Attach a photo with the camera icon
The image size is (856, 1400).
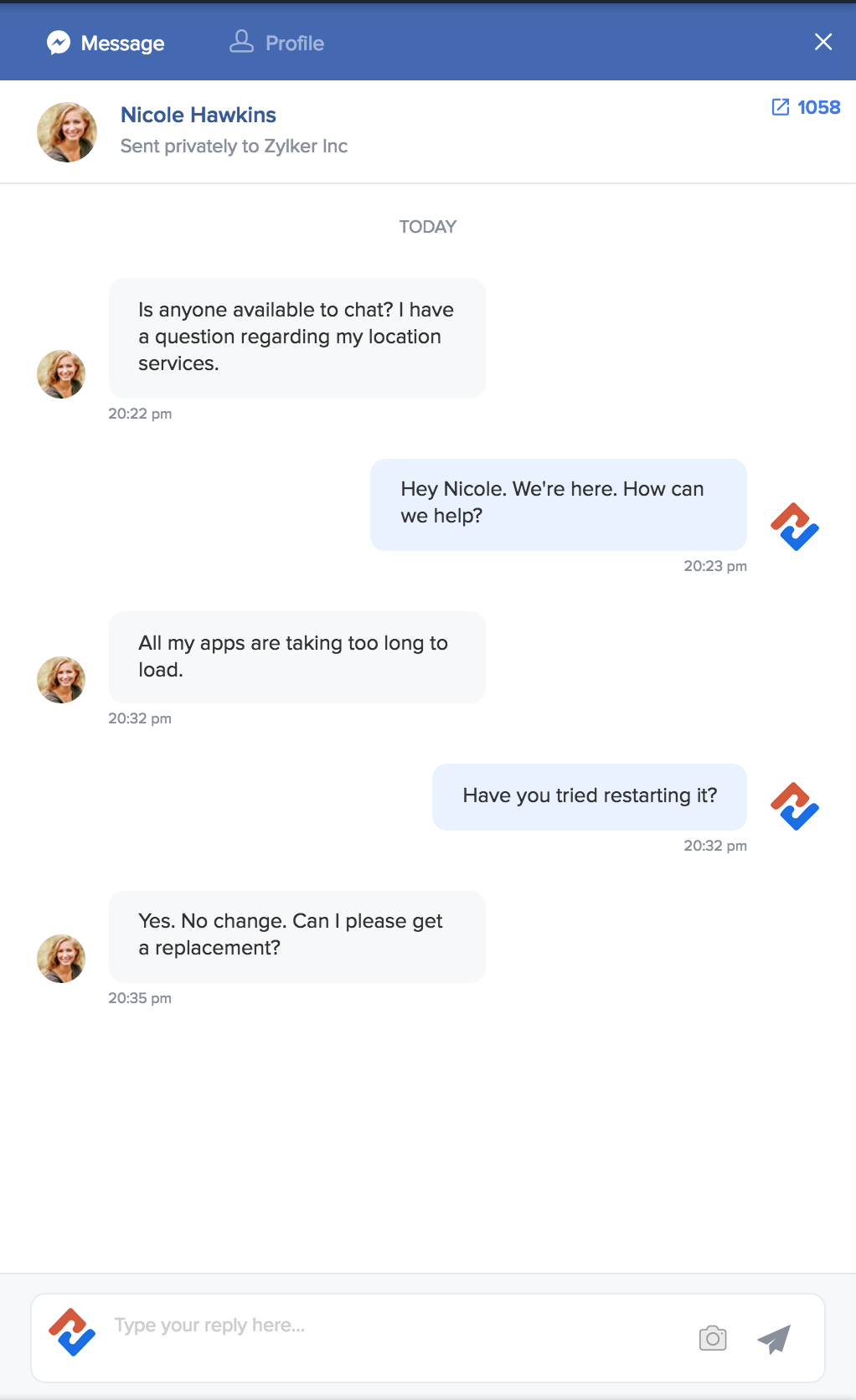[713, 1338]
